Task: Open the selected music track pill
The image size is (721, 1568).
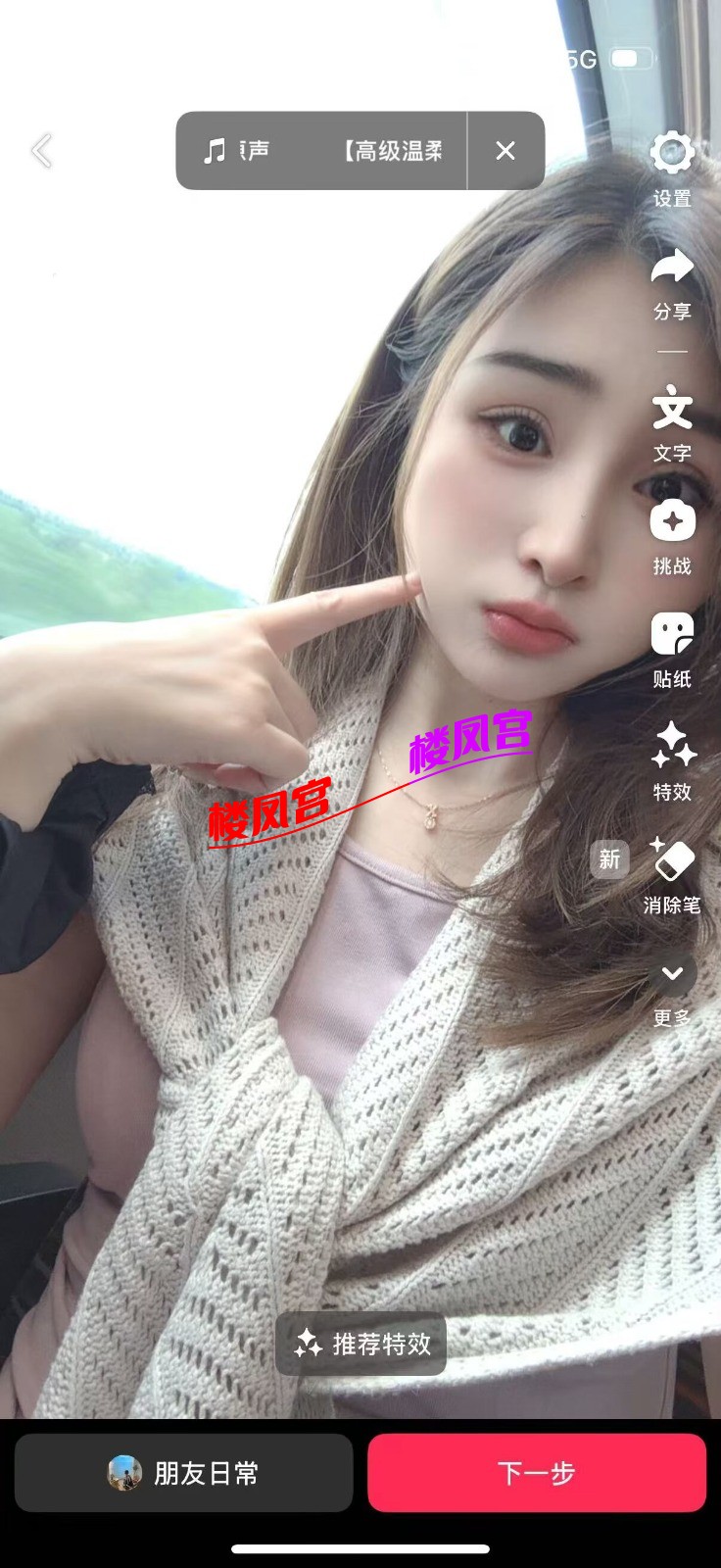Action: [x=321, y=151]
